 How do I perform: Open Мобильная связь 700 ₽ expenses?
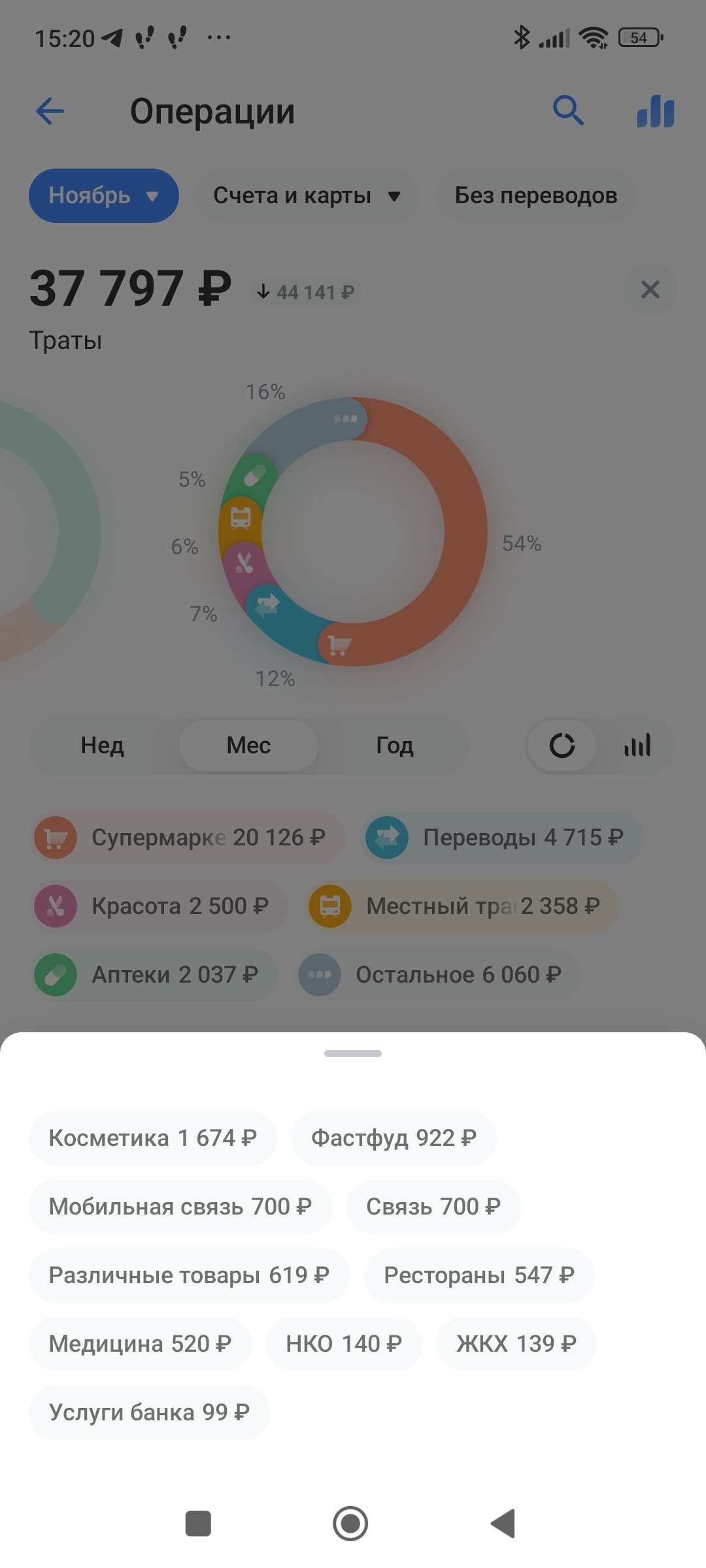180,1207
